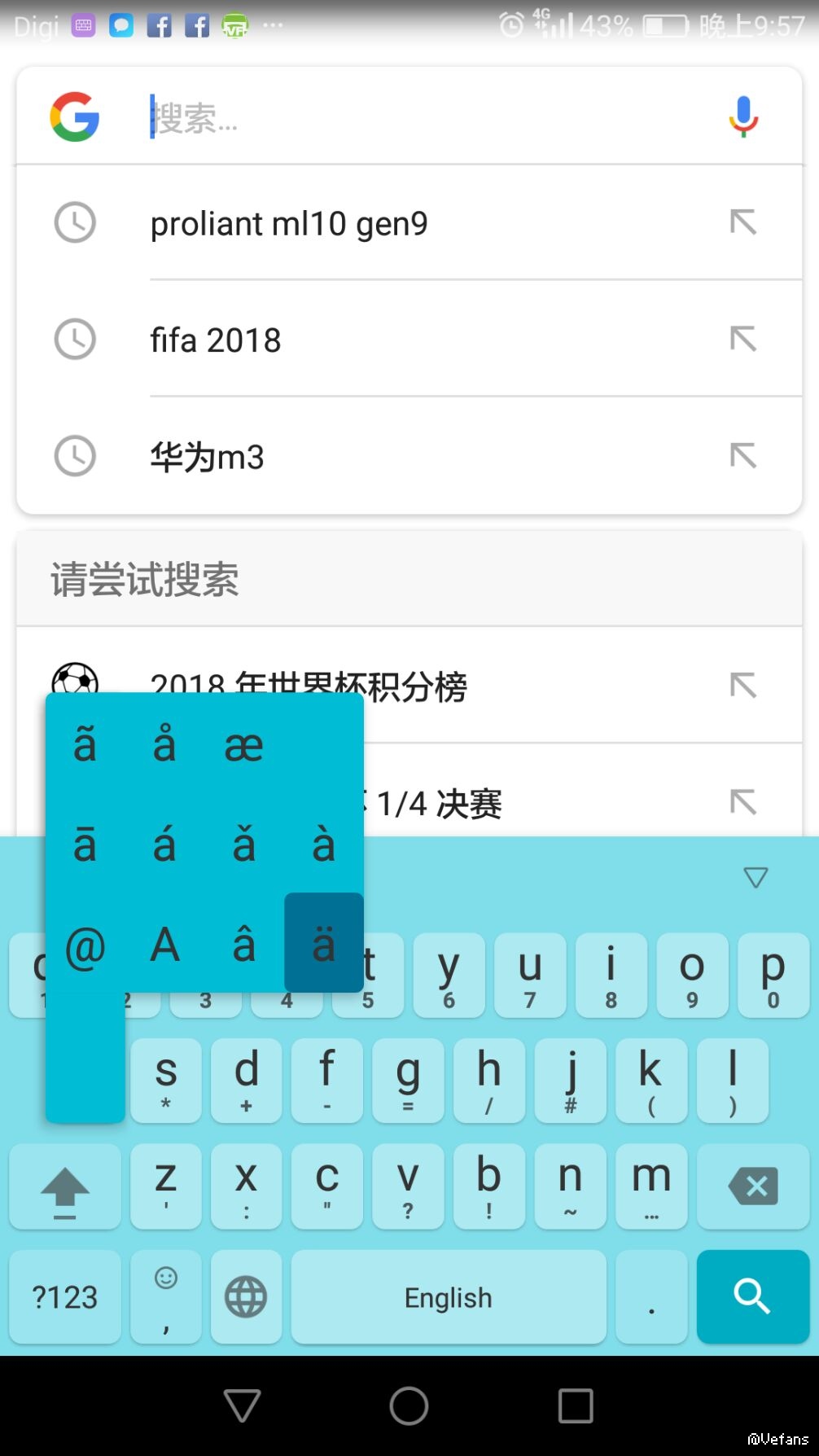
Task: Open the emoji comma key
Action: pyautogui.click(x=166, y=1296)
